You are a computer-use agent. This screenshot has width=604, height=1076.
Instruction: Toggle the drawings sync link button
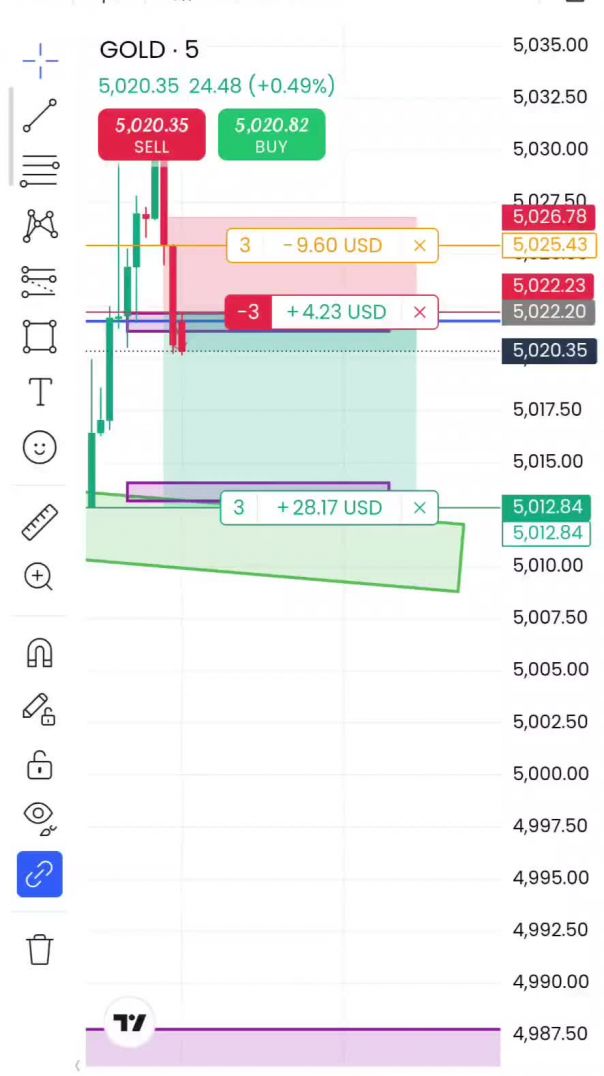[x=40, y=875]
